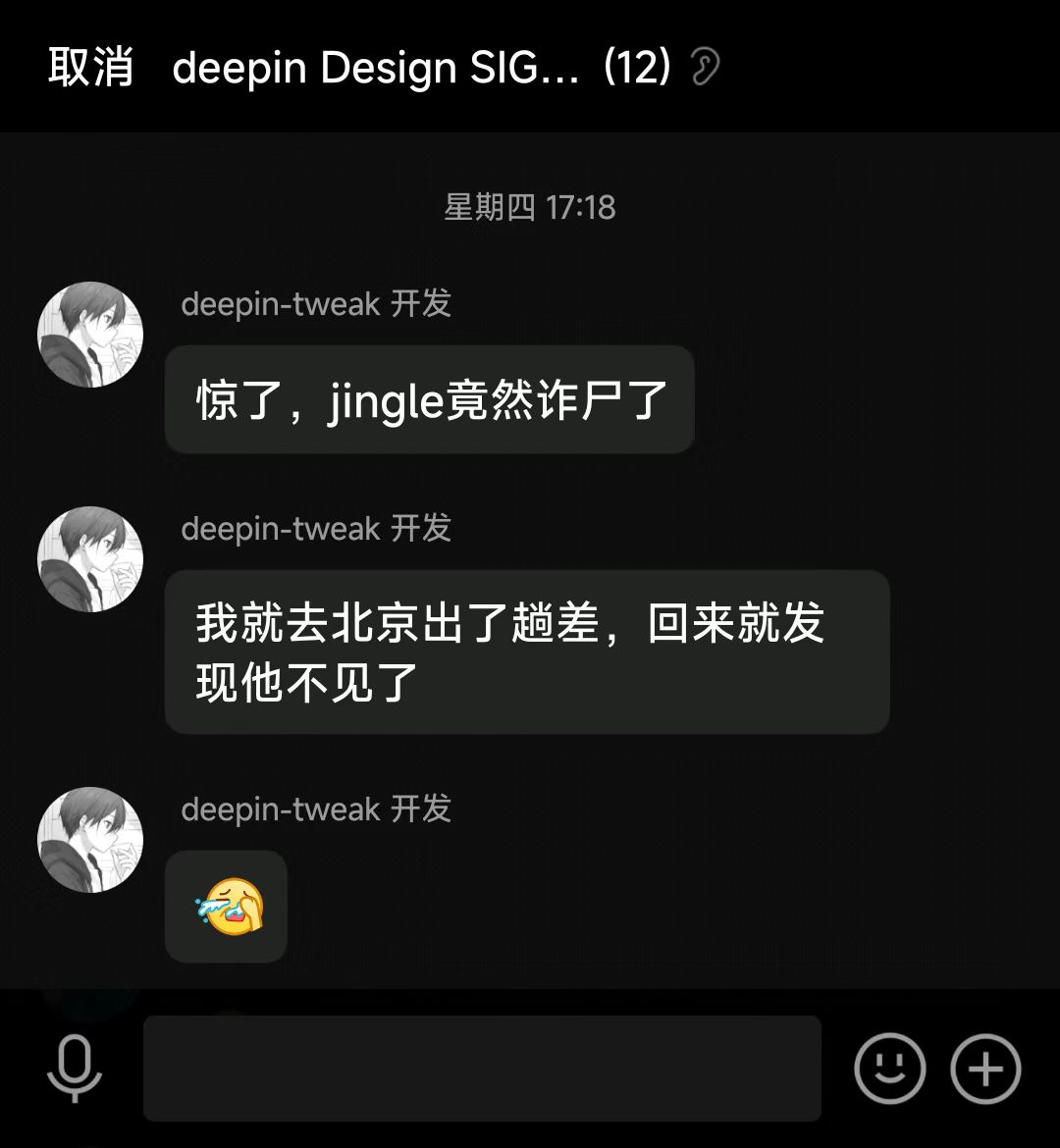Tap the sender name deepin-tweak 开发 above first message
This screenshot has width=1060, height=1148.
tap(316, 304)
